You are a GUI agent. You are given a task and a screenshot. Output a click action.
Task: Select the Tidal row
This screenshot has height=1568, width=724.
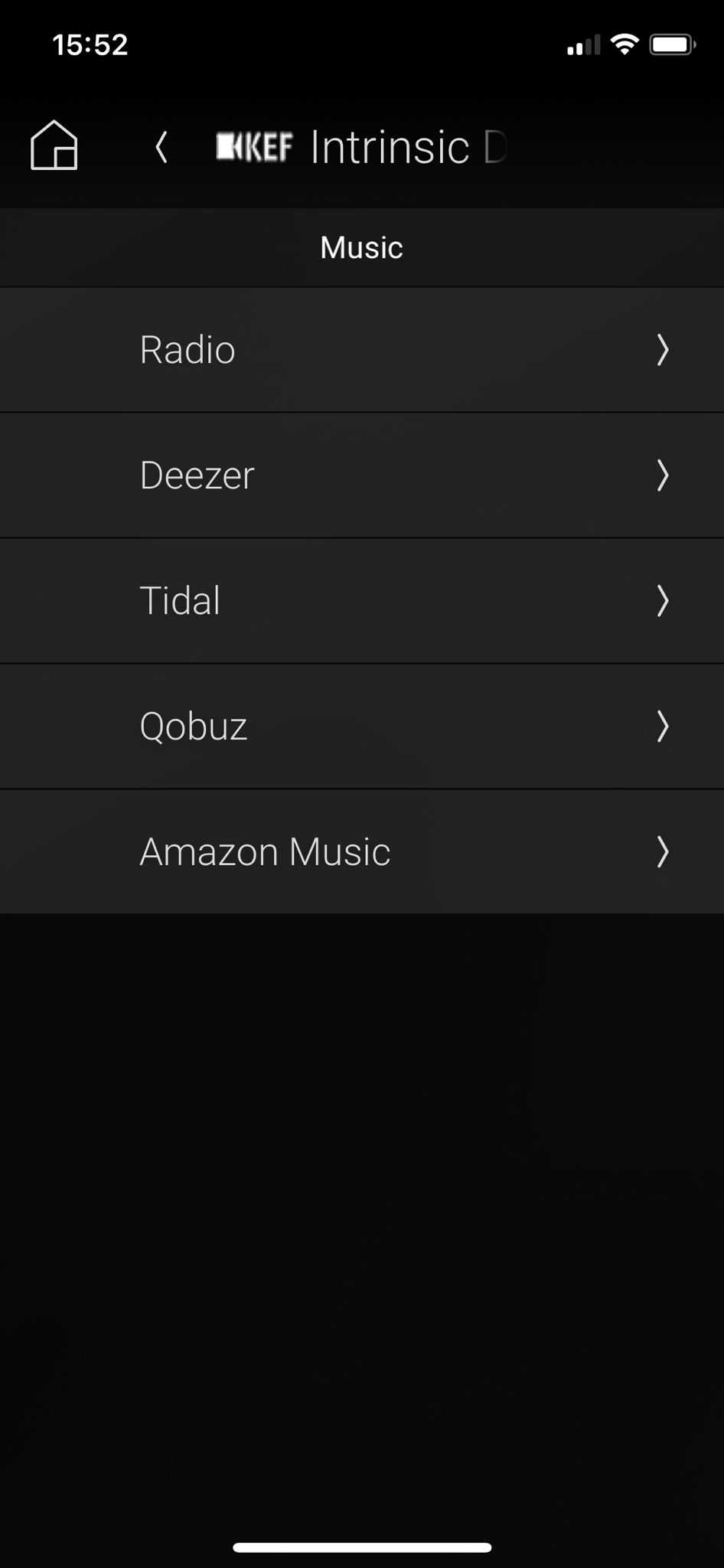coord(361,601)
